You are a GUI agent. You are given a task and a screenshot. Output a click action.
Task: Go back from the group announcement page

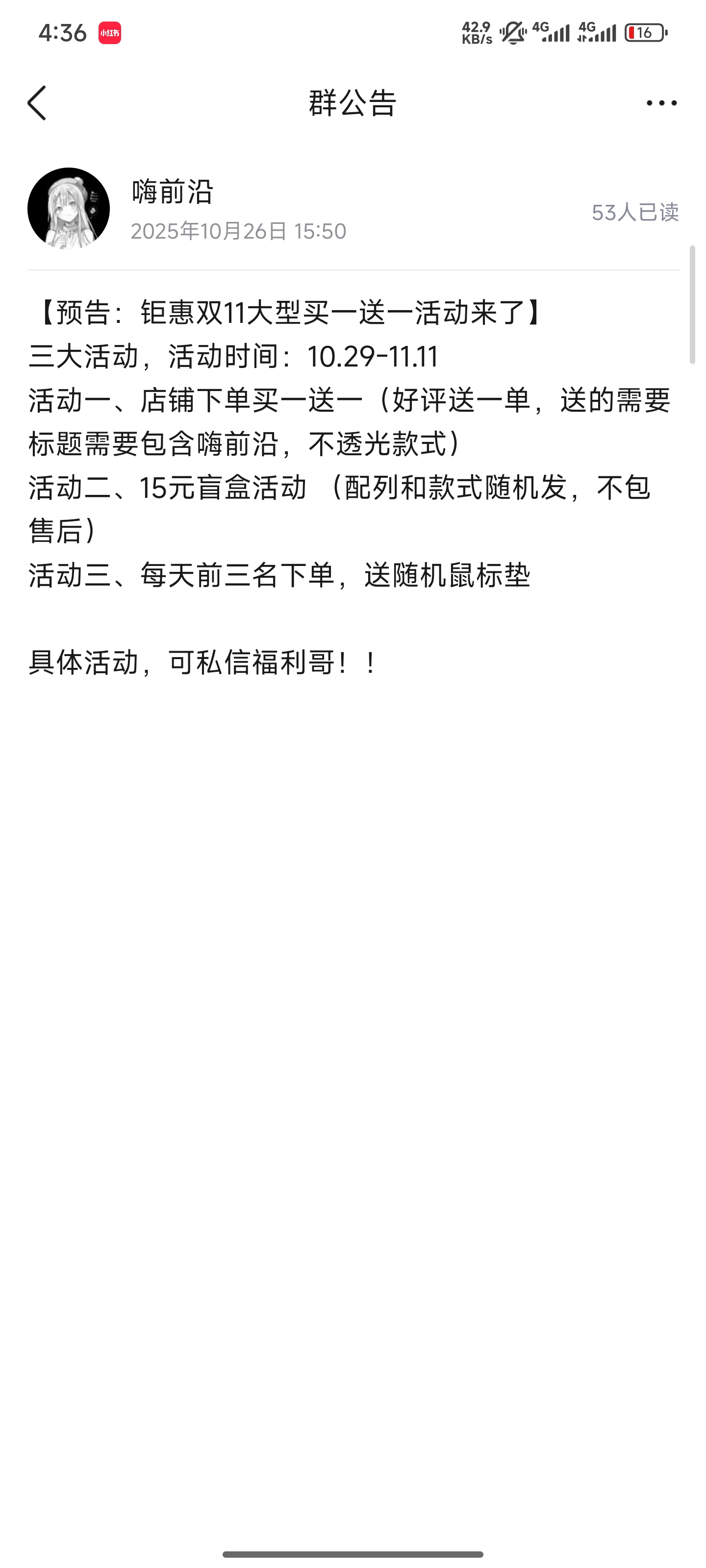[x=37, y=103]
